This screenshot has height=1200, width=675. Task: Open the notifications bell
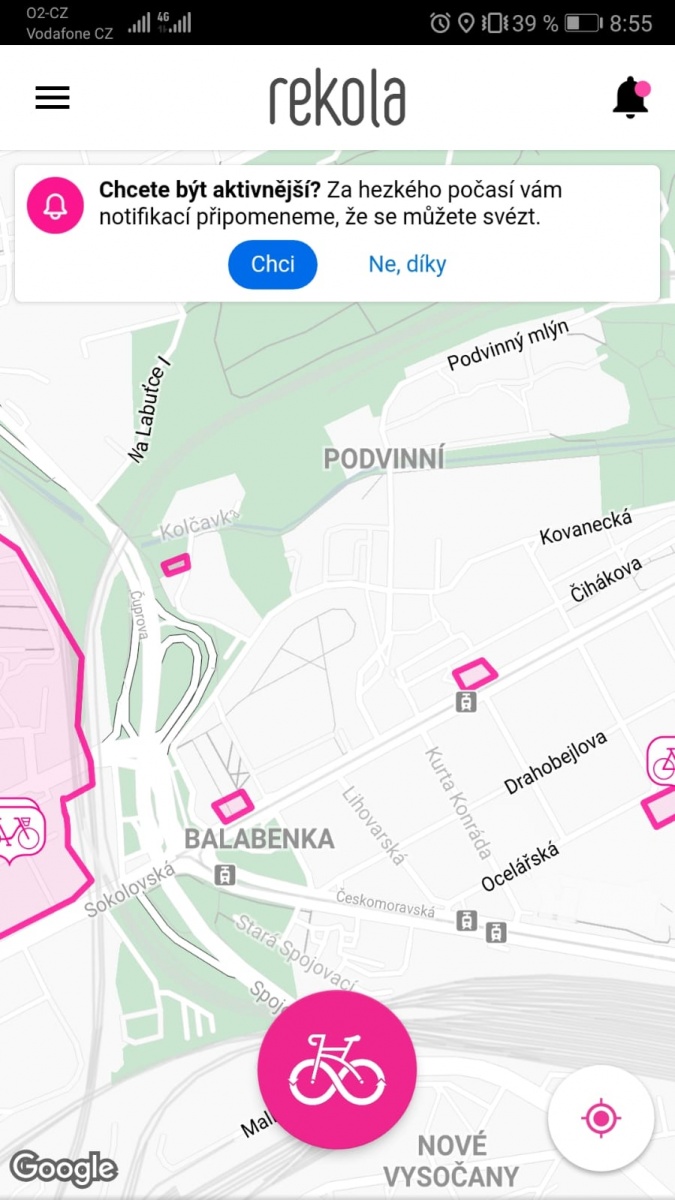point(631,98)
